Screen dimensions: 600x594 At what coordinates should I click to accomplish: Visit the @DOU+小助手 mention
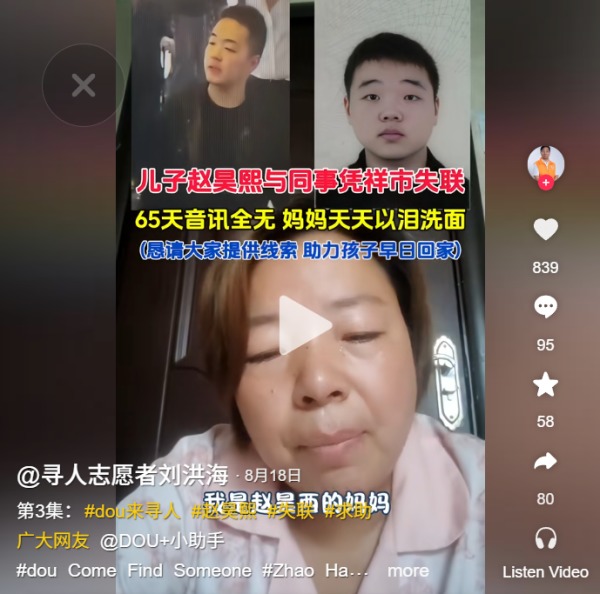click(x=162, y=541)
